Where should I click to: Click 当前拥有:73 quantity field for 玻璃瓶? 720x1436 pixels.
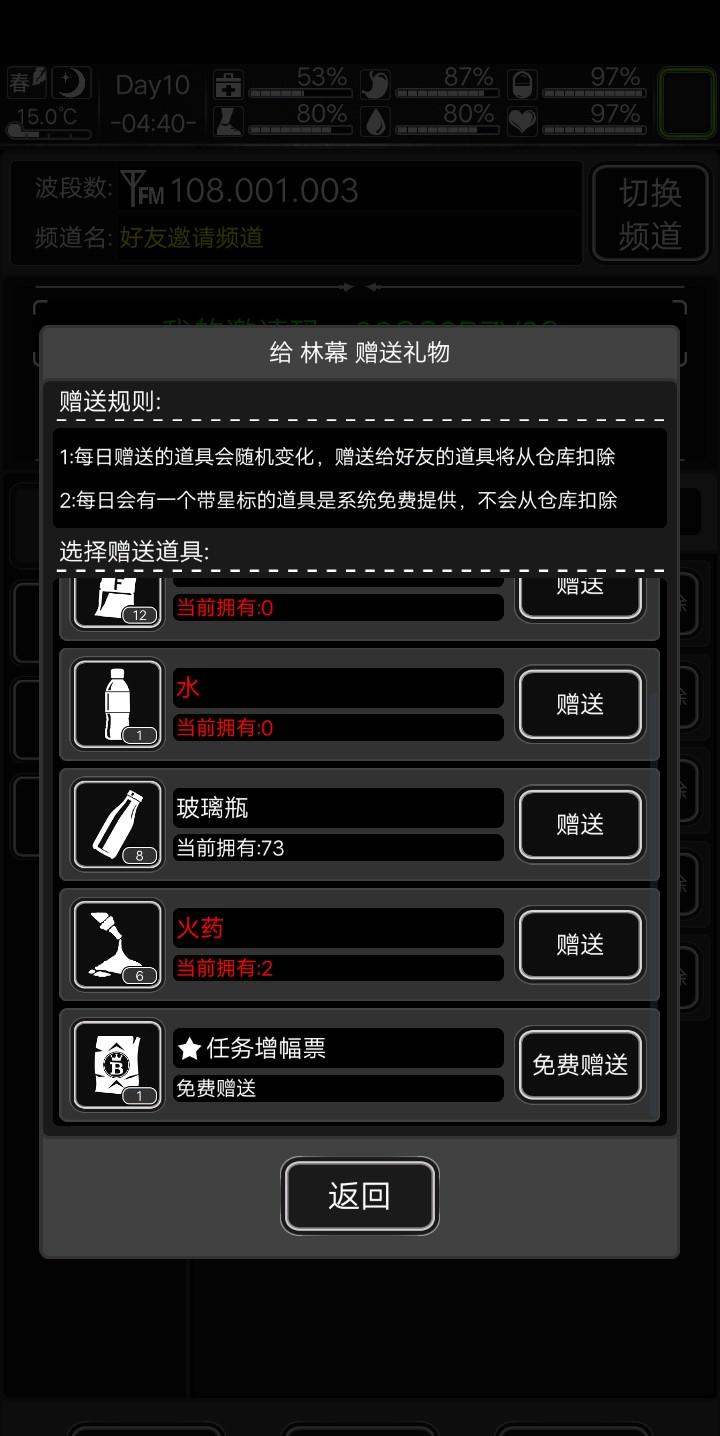(x=338, y=847)
